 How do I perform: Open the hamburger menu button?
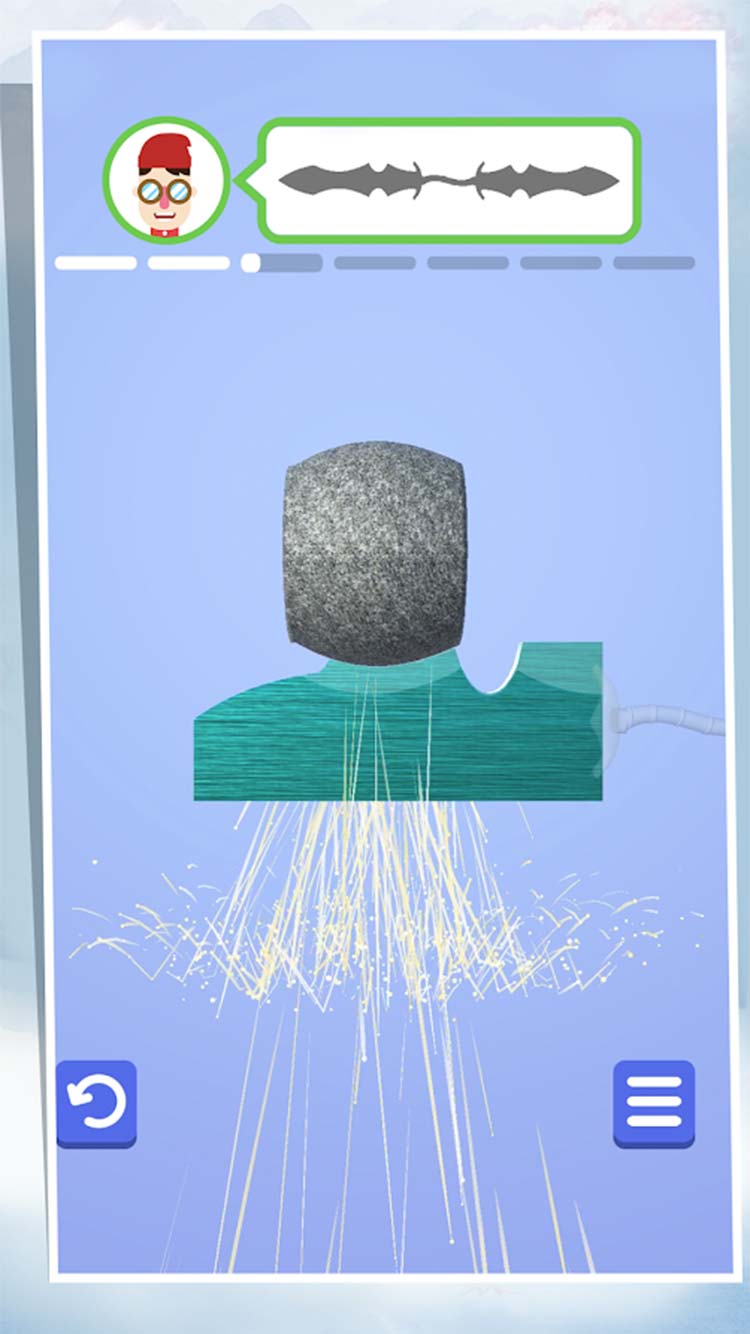pos(653,1103)
